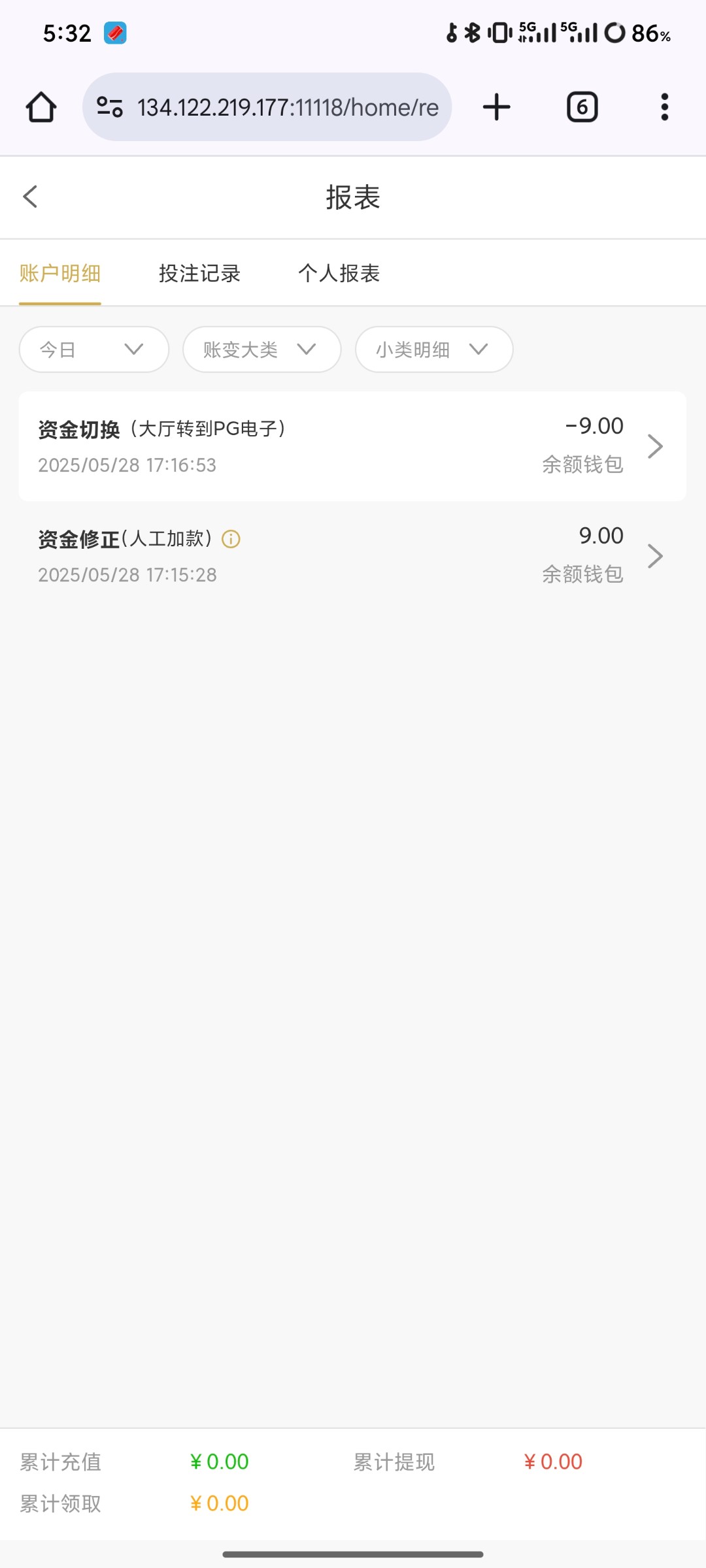Tap the browser home button
The height and width of the screenshot is (1568, 706).
coord(41,107)
